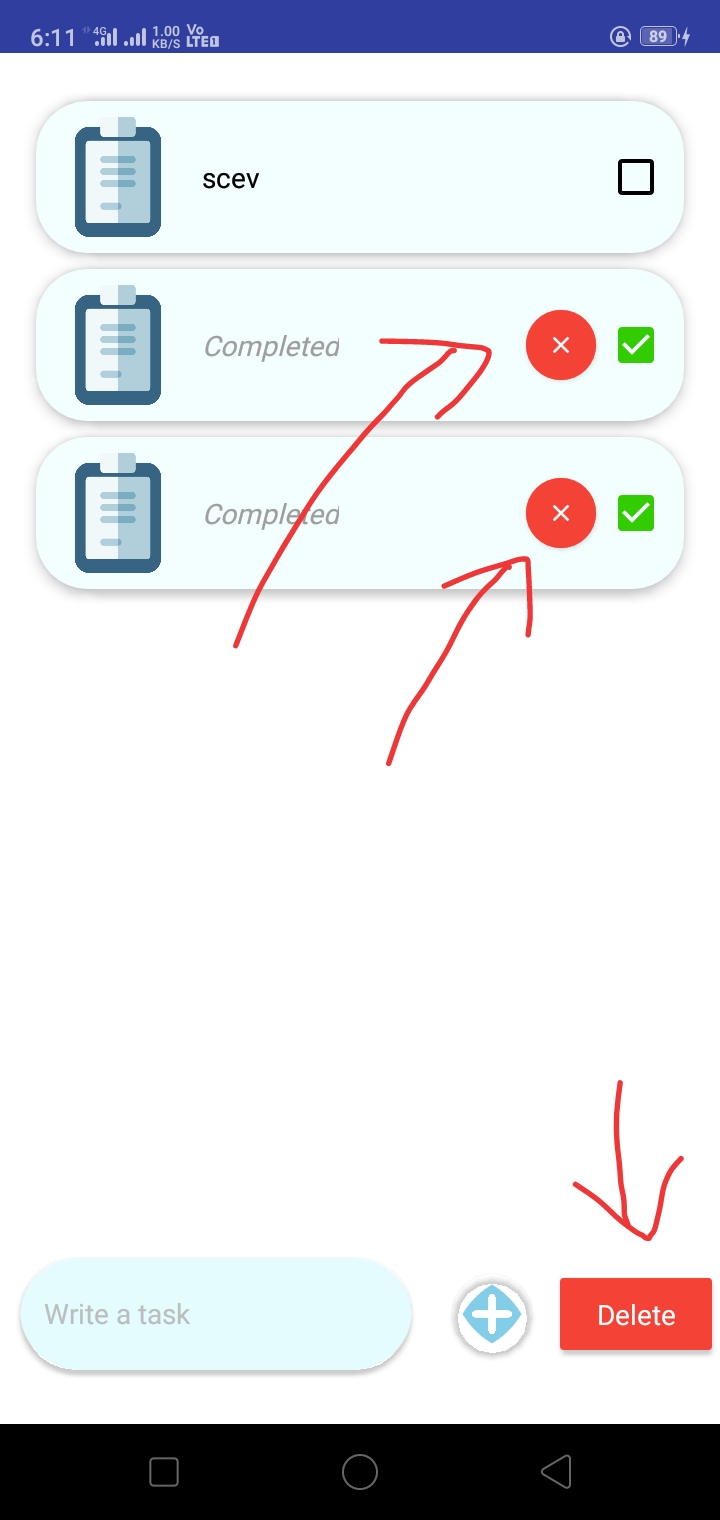Tap the red X on the second Completed task

tap(561, 514)
